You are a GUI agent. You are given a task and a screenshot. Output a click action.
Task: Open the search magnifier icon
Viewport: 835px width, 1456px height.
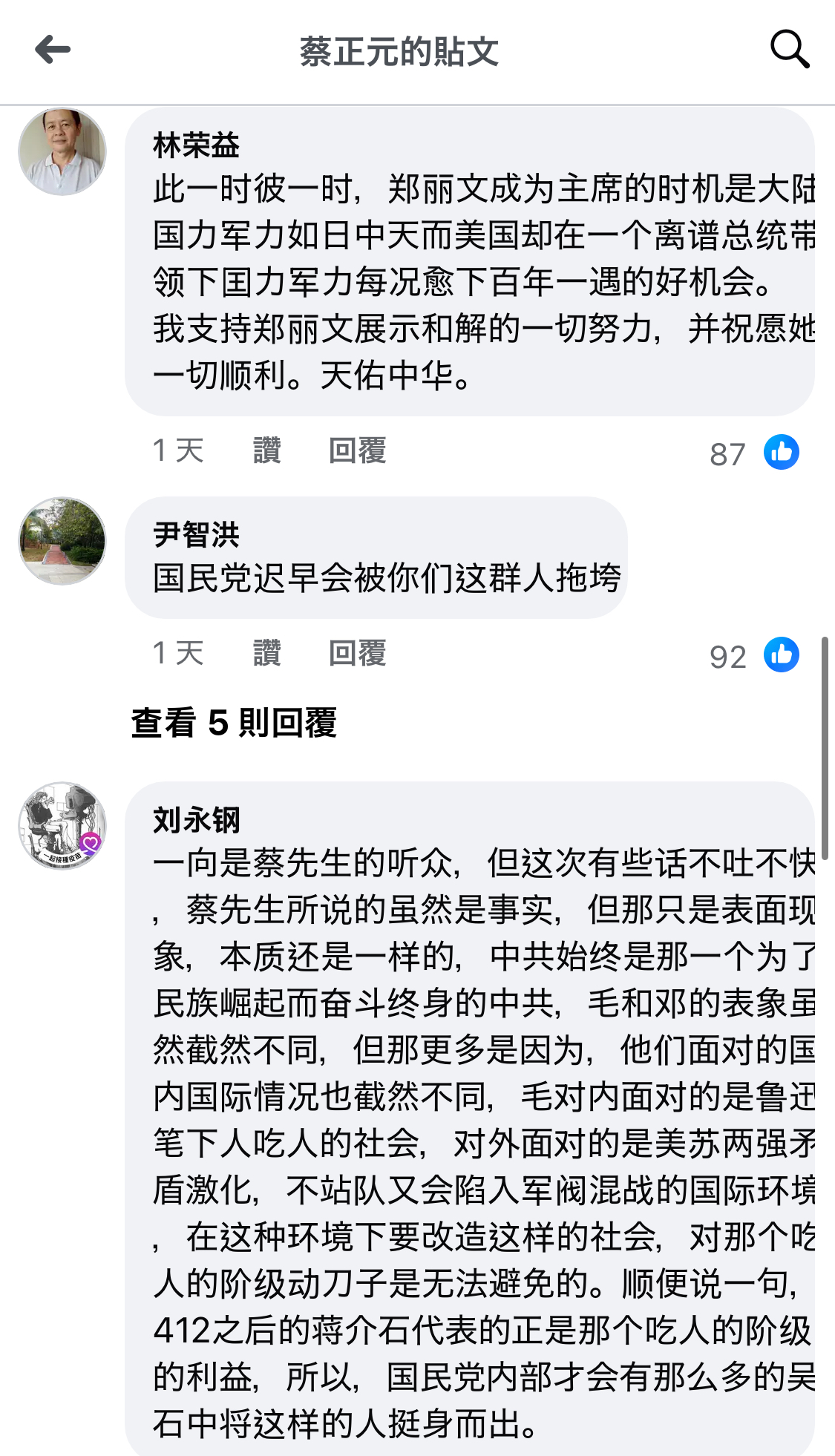(789, 50)
